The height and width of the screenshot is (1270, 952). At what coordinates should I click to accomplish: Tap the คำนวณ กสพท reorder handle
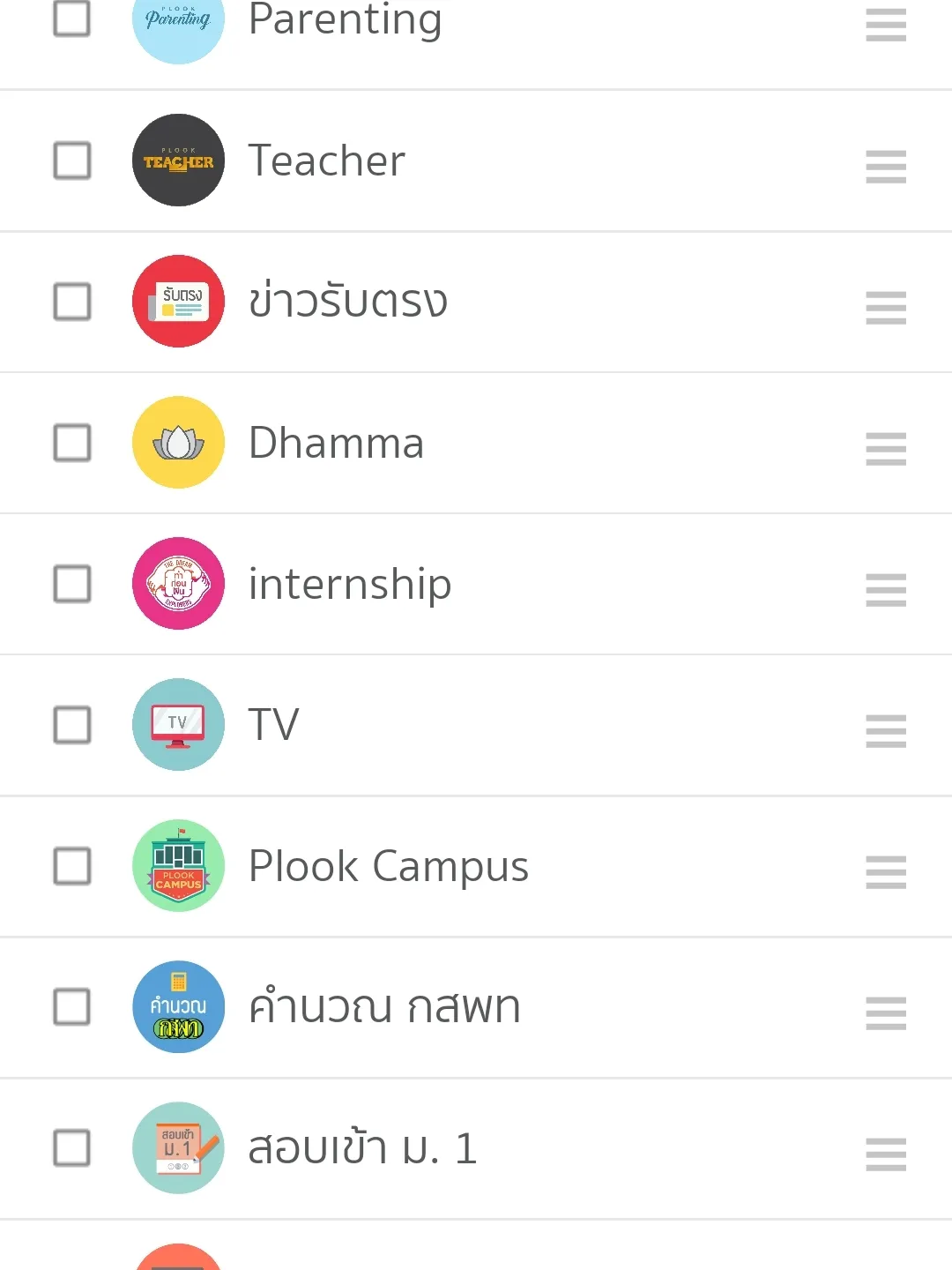tap(886, 1013)
